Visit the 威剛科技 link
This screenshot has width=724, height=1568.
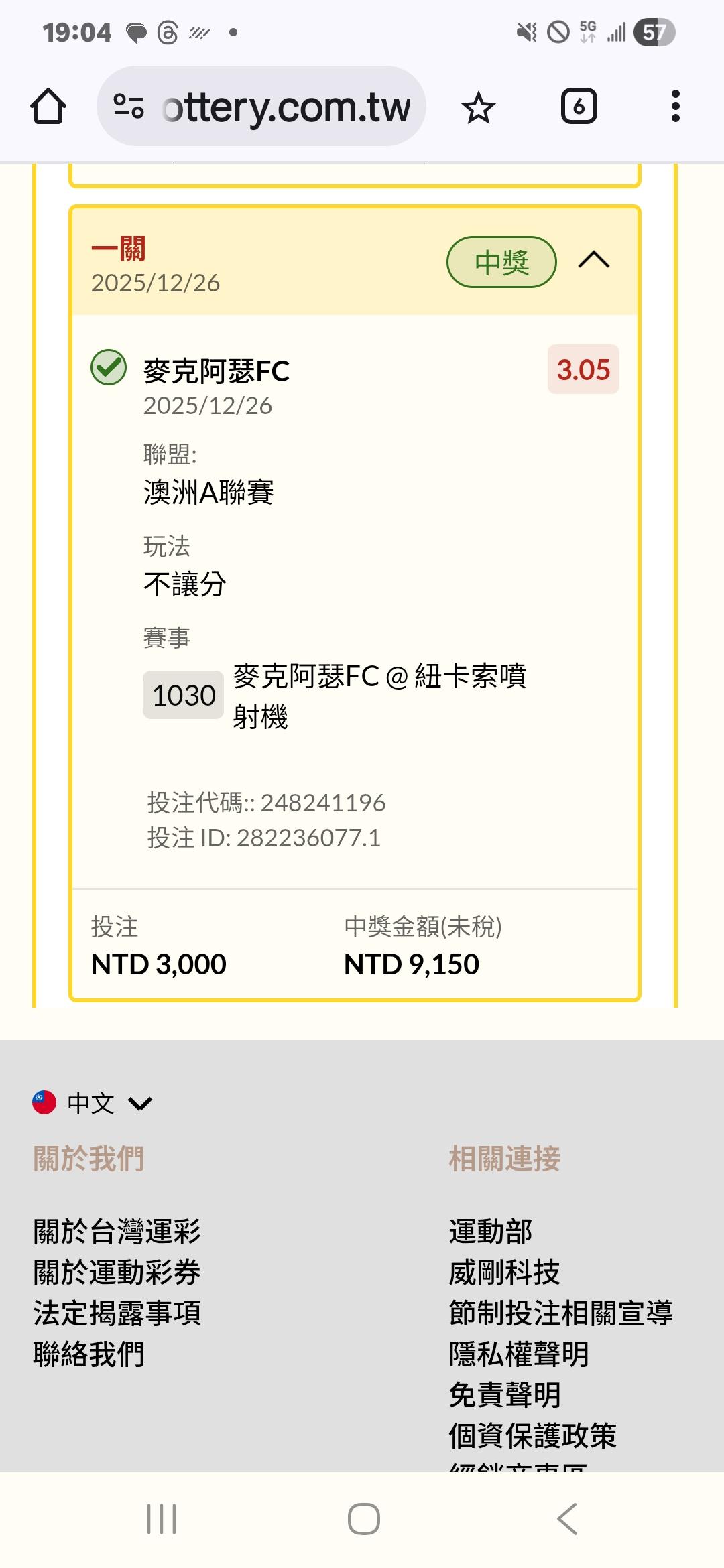click(505, 1272)
